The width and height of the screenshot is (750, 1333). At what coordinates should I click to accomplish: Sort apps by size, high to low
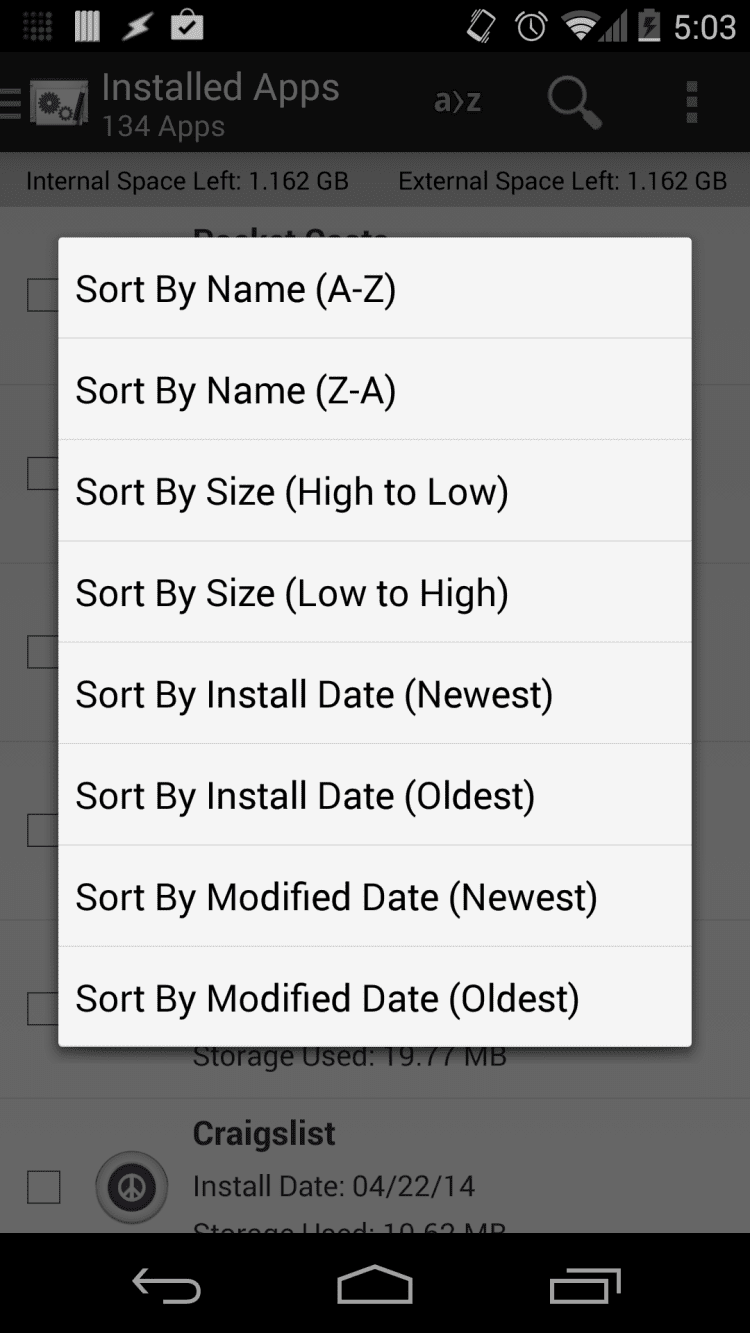(374, 492)
